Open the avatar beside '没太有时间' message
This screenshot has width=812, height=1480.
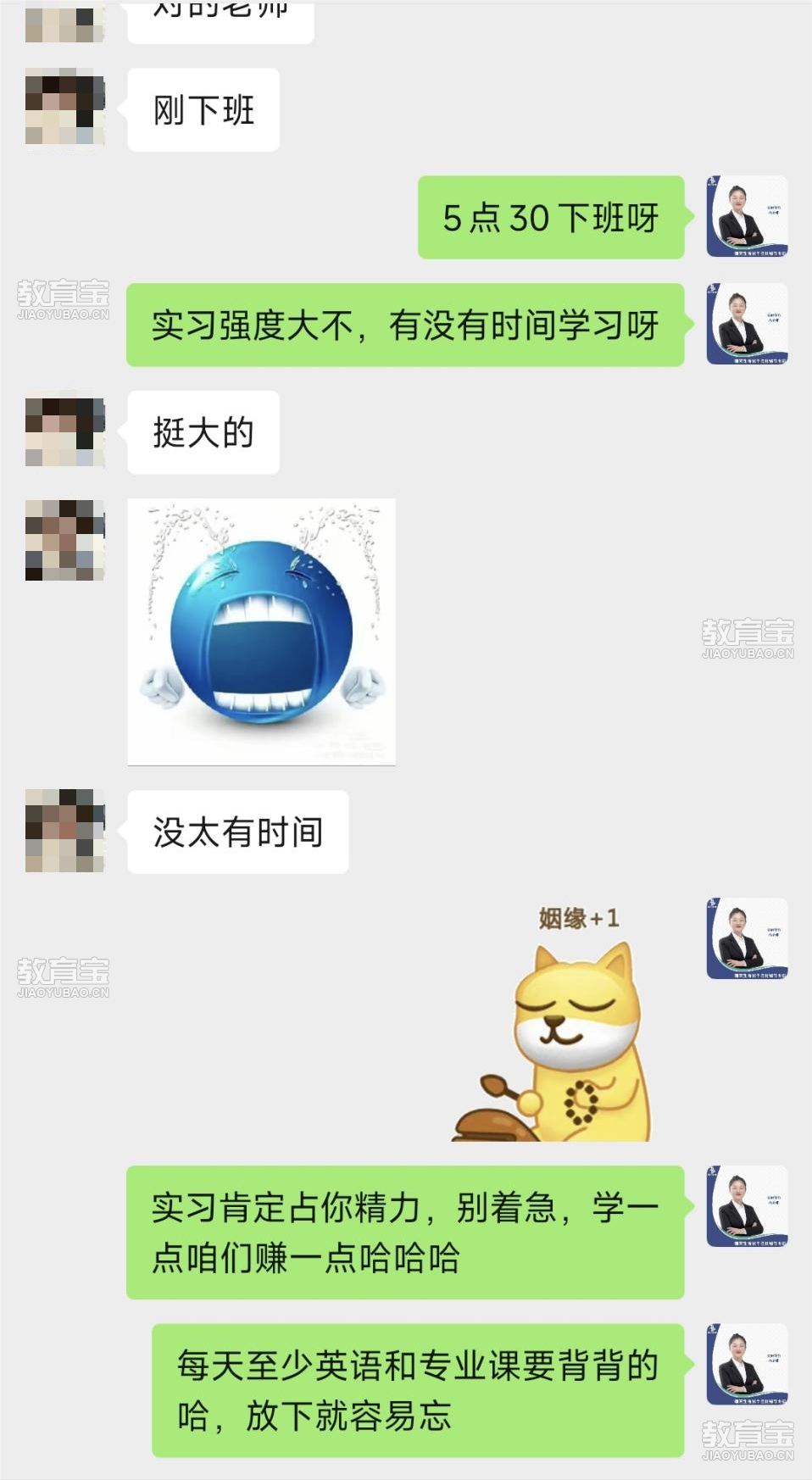(64, 831)
